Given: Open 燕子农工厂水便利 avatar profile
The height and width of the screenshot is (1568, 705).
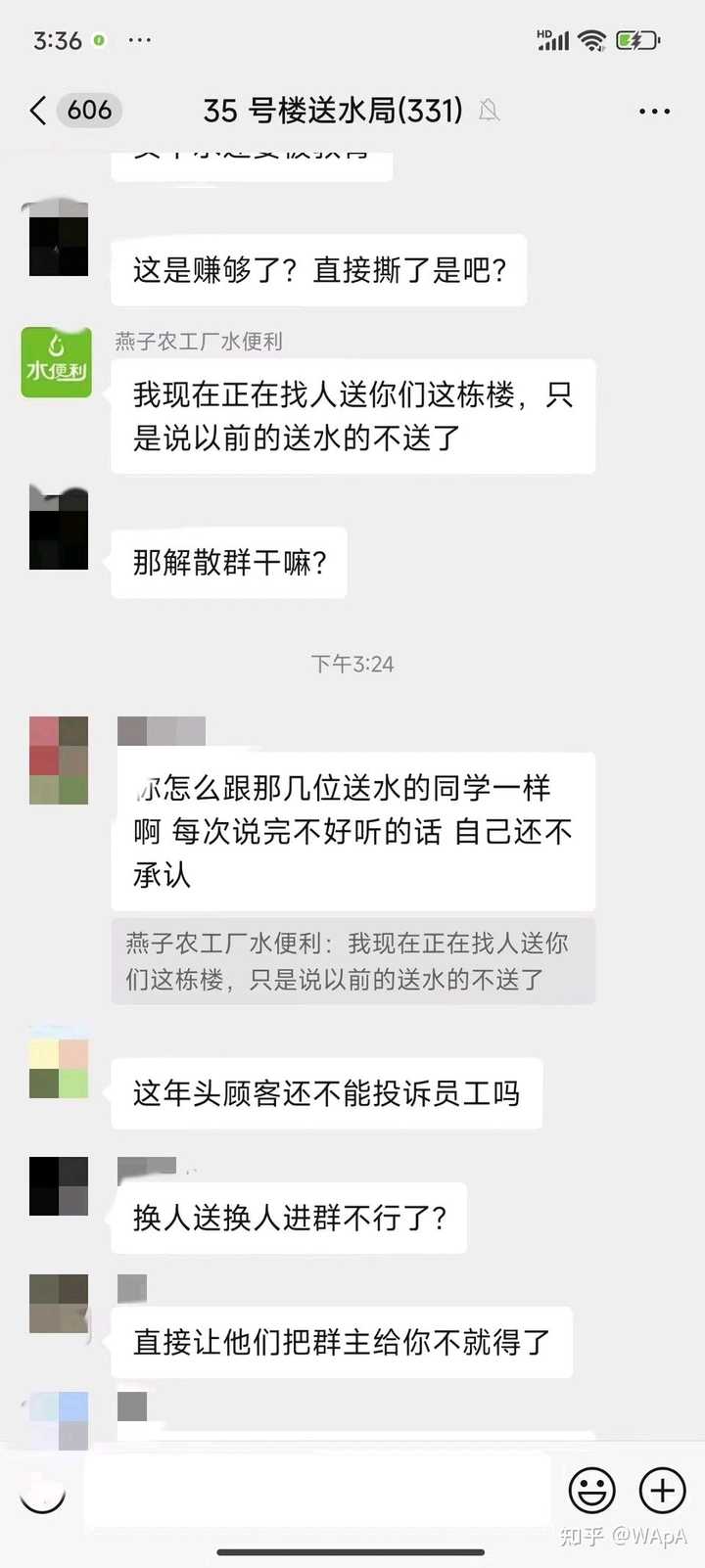Looking at the screenshot, I should [x=57, y=363].
